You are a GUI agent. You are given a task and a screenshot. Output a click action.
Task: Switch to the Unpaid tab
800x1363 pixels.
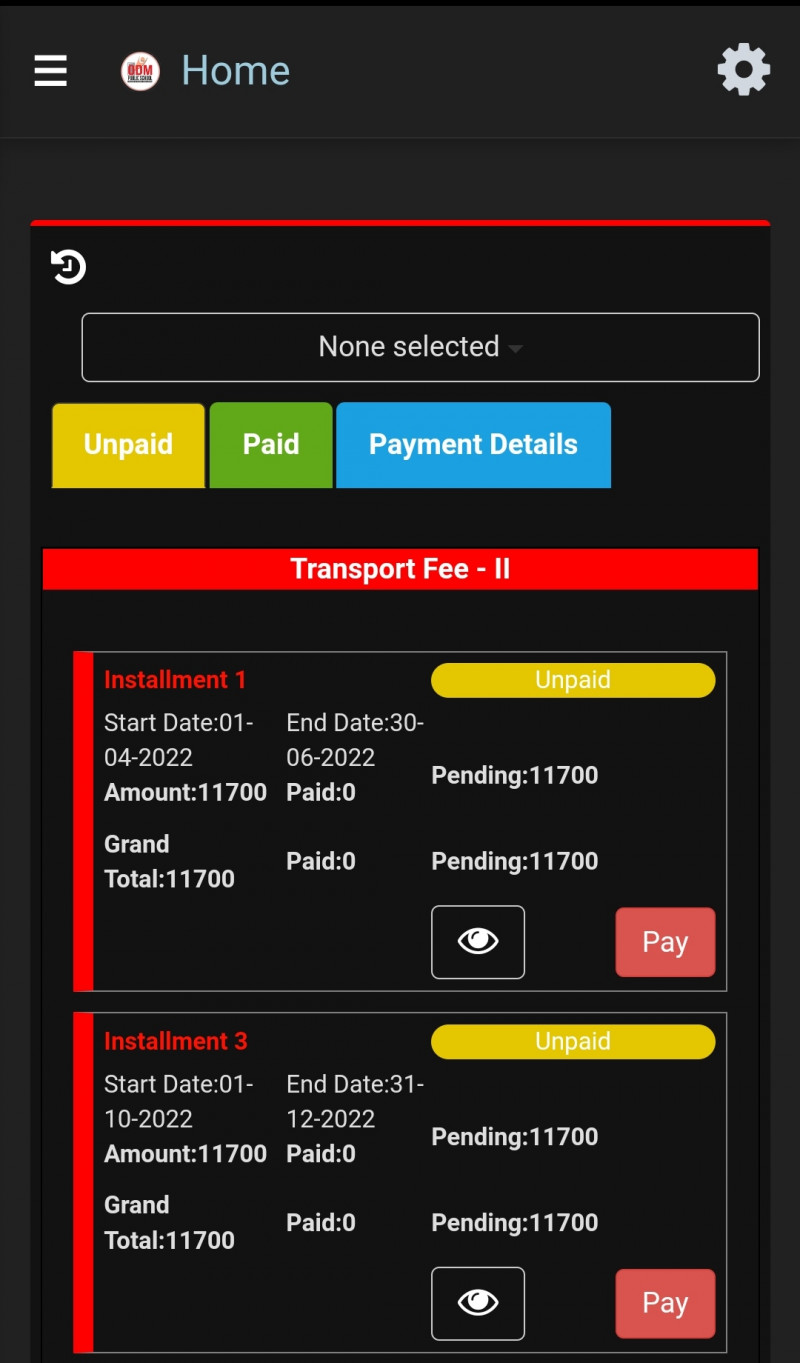[128, 445]
